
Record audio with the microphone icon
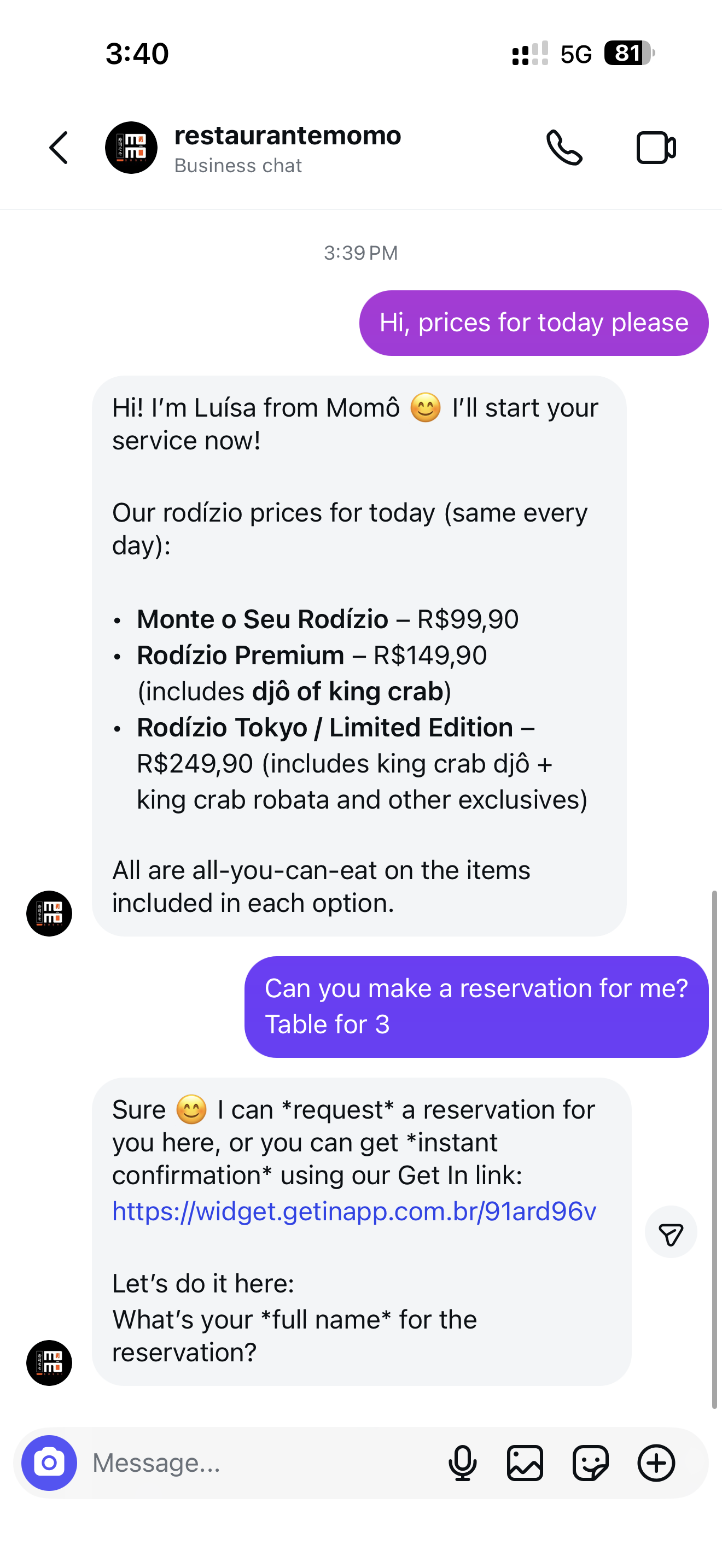point(463,1462)
